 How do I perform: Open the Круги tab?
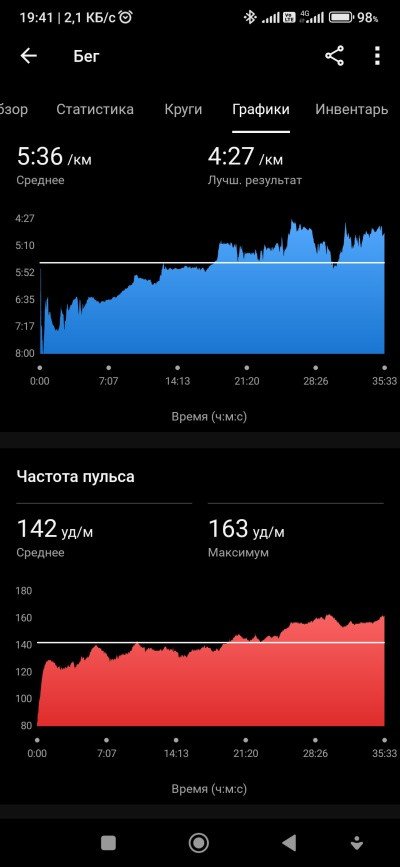coord(183,109)
